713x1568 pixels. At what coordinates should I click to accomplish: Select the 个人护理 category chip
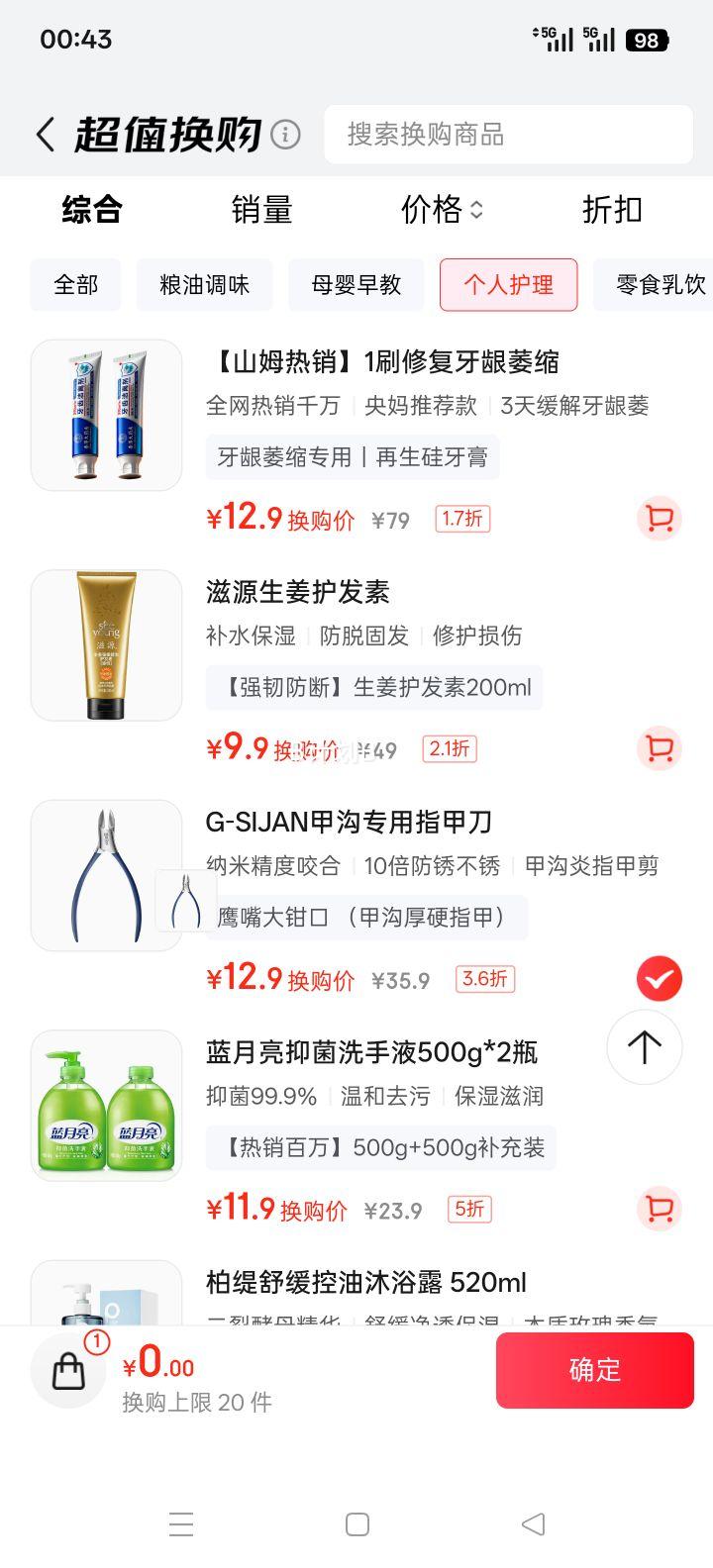coord(508,285)
